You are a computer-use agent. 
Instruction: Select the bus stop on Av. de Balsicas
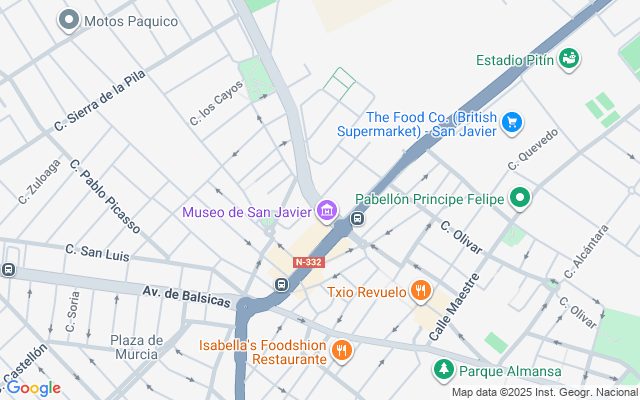click(x=281, y=285)
